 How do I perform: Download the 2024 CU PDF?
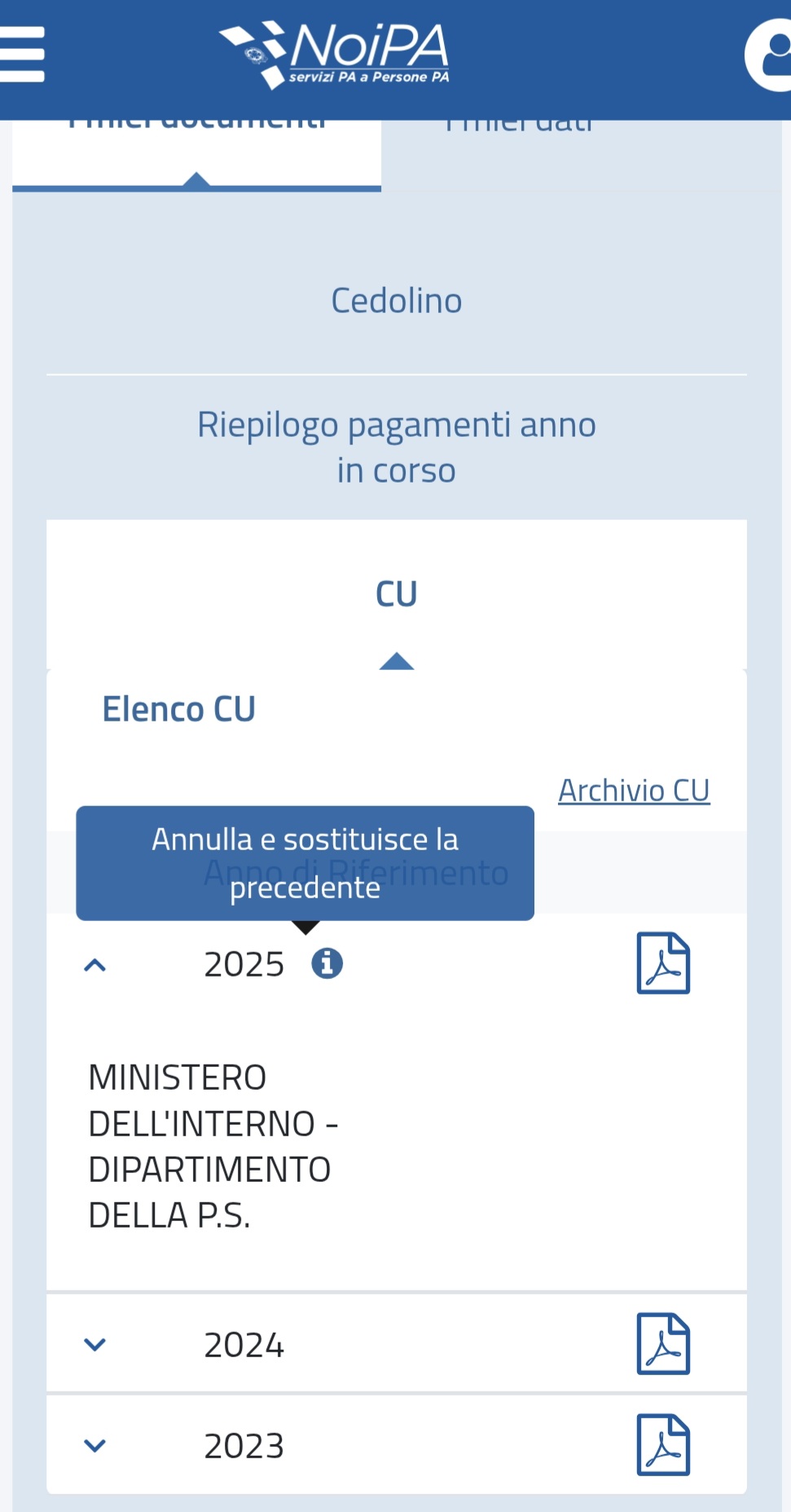tap(663, 1344)
